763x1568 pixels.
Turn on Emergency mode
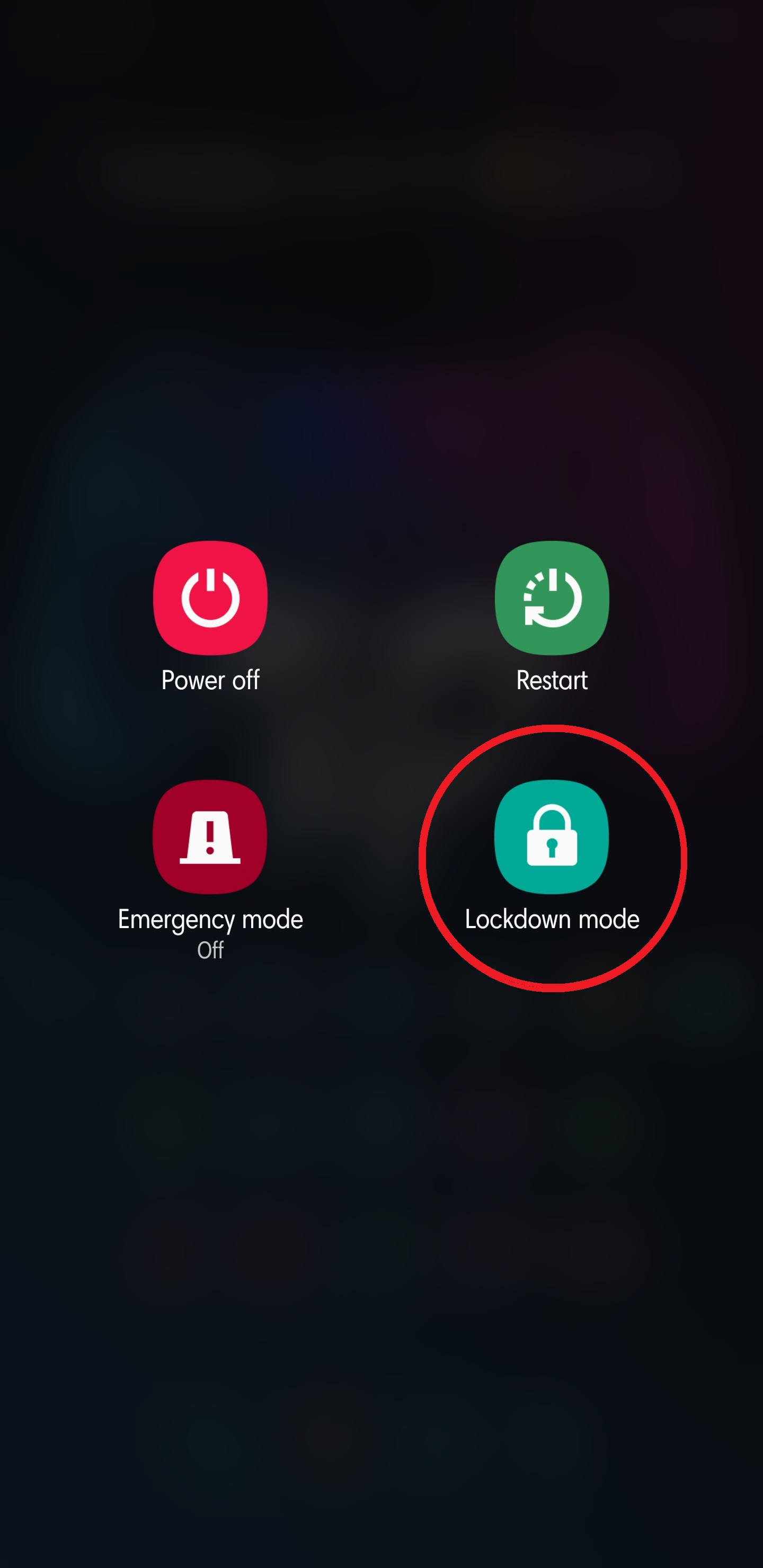pyautogui.click(x=210, y=837)
